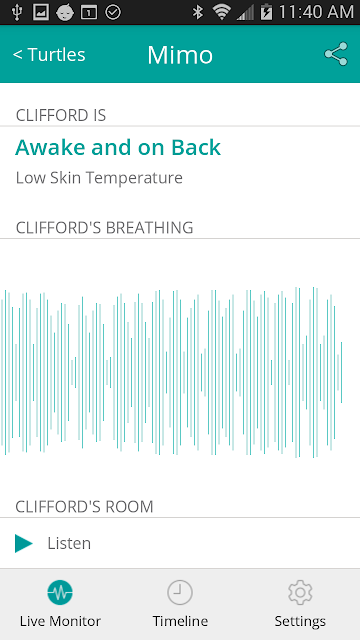Select the Live Monitor tab
The height and width of the screenshot is (640, 360).
60,604
